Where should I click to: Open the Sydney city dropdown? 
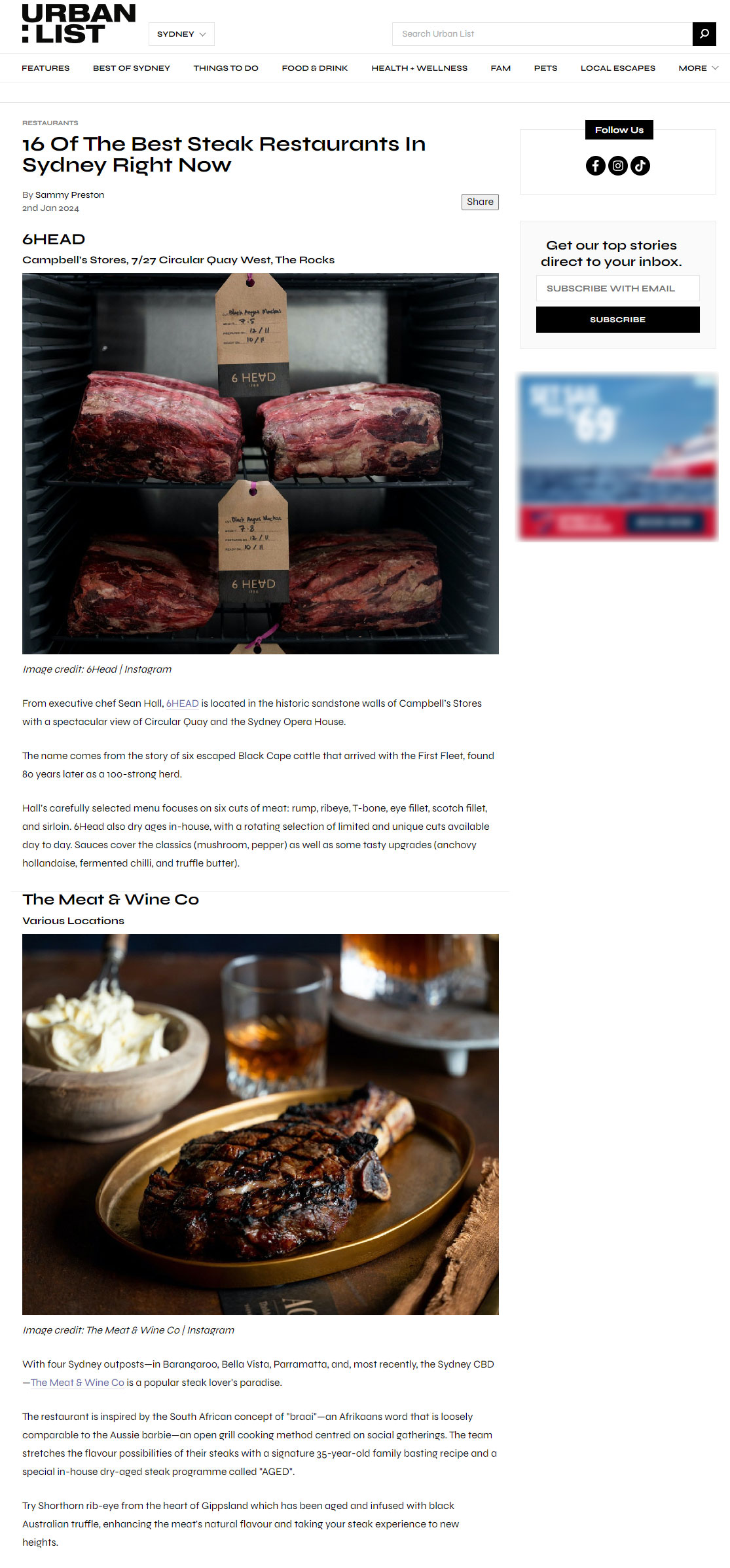tap(181, 34)
